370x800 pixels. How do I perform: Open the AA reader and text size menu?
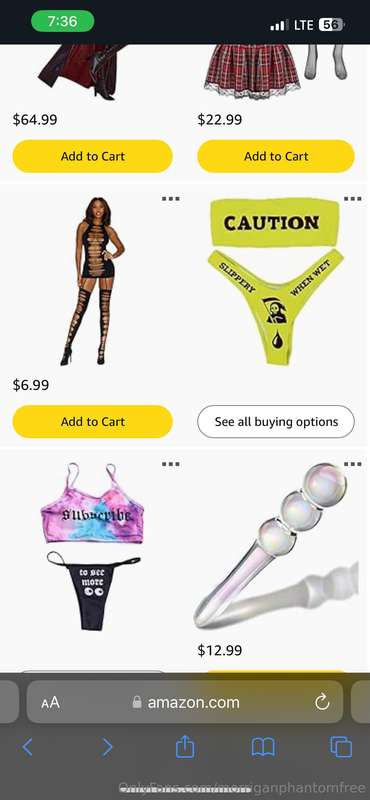point(51,703)
